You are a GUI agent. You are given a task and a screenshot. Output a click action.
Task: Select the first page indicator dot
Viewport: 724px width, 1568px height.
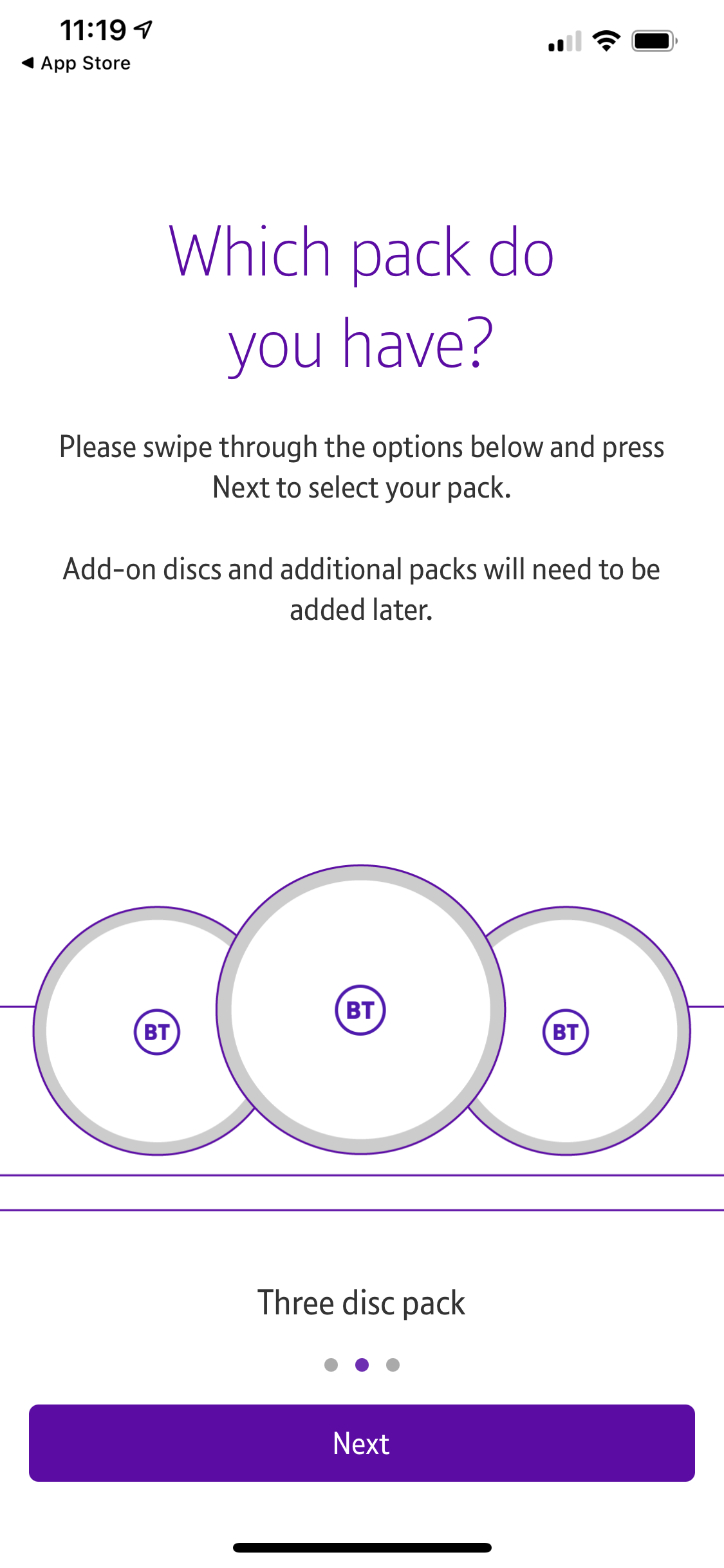click(331, 1365)
